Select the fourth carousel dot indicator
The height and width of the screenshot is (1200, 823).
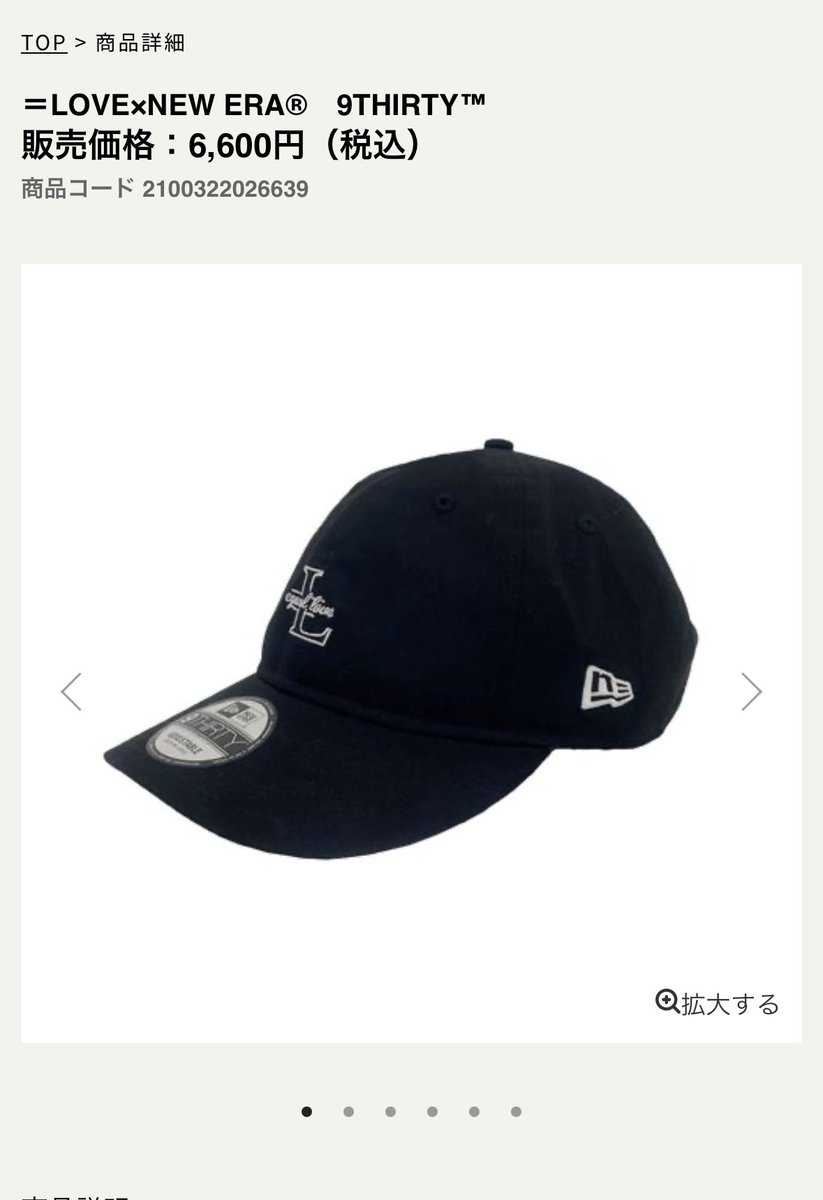[432, 1109]
